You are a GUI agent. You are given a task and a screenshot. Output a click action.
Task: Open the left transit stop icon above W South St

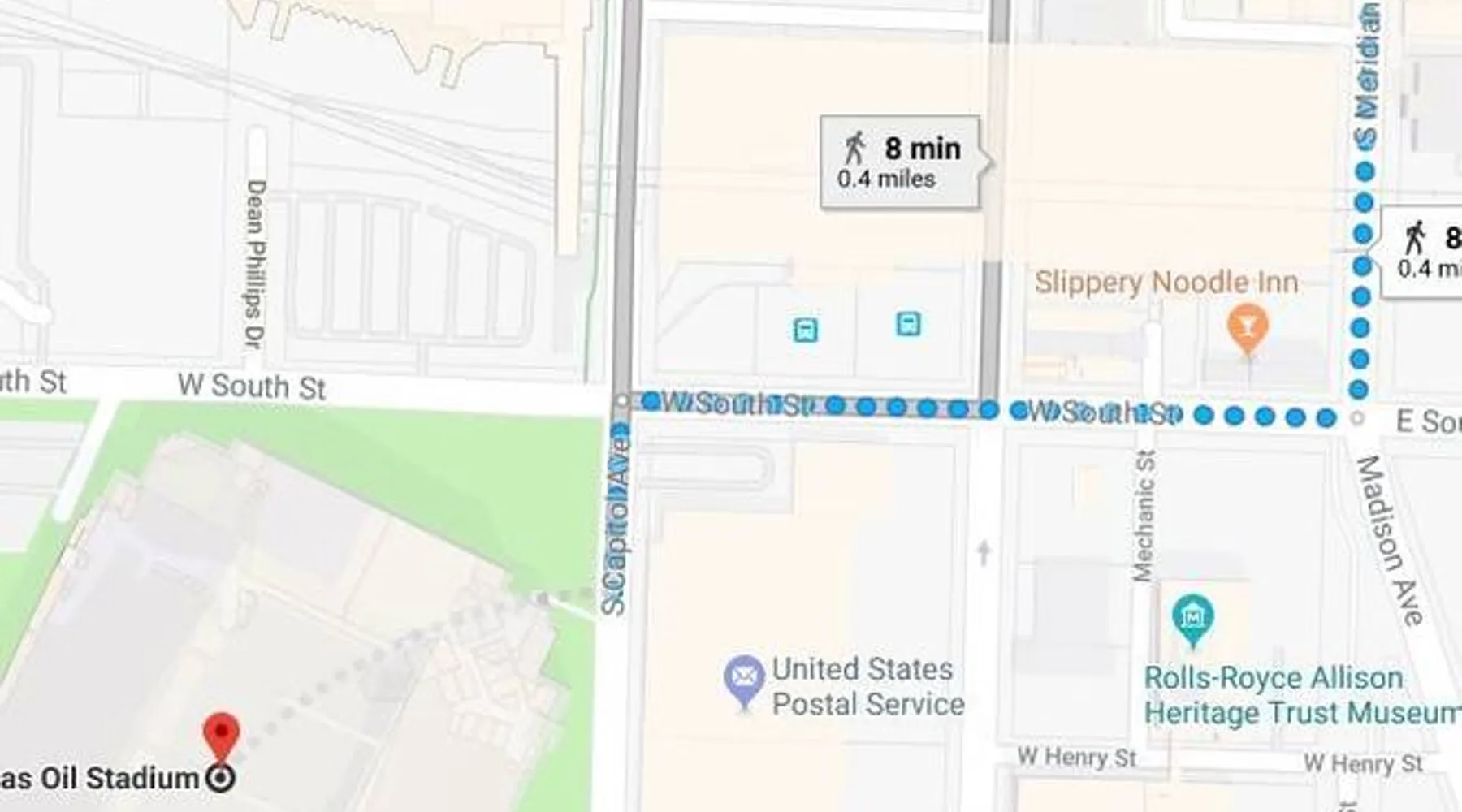pyautogui.click(x=806, y=330)
